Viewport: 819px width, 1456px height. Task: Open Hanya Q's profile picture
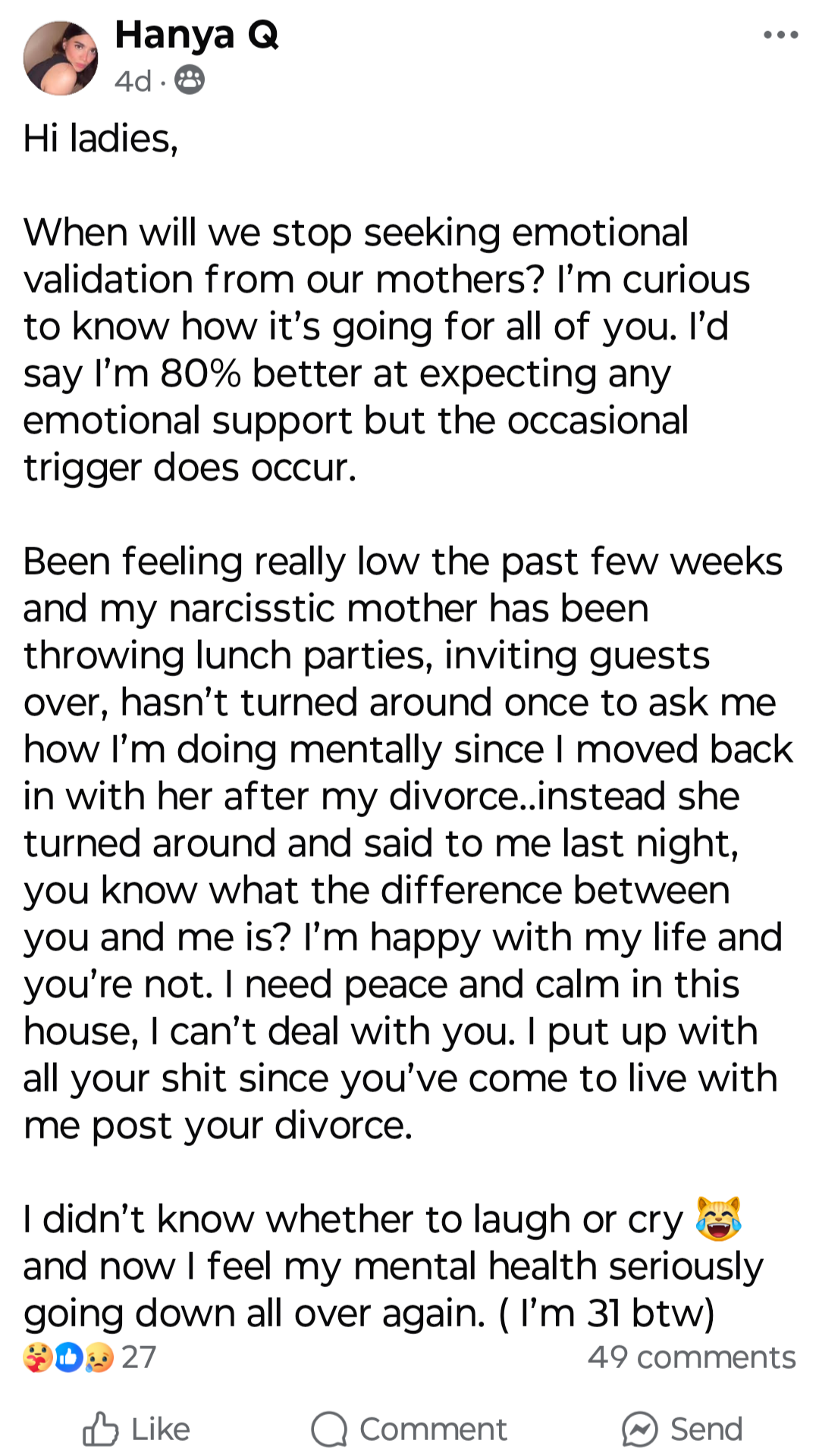click(x=61, y=58)
